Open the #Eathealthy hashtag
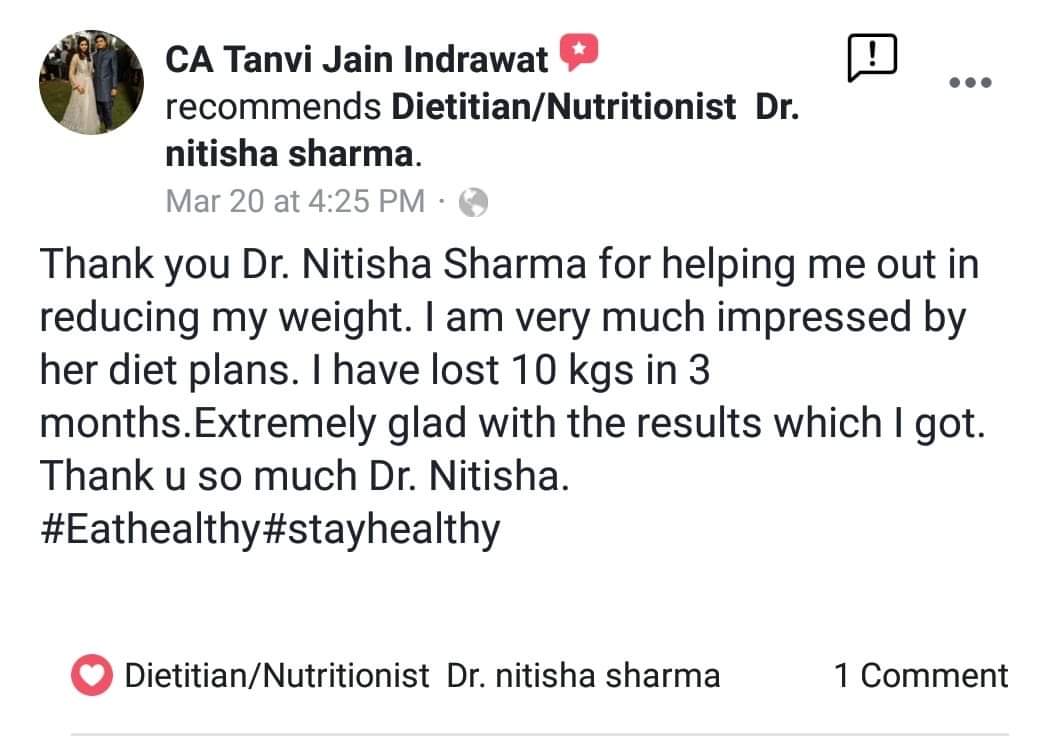 150,530
